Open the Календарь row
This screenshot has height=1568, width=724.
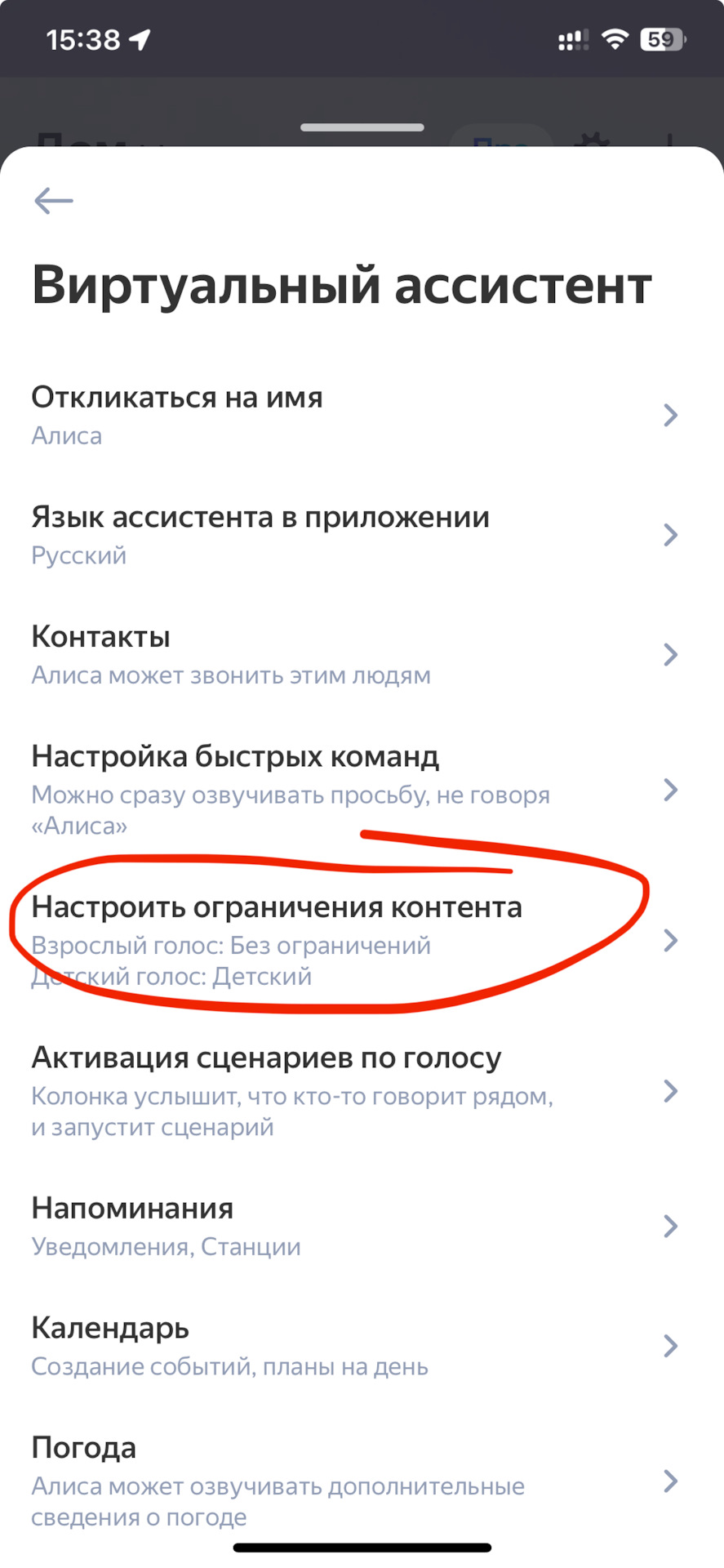tap(362, 1346)
